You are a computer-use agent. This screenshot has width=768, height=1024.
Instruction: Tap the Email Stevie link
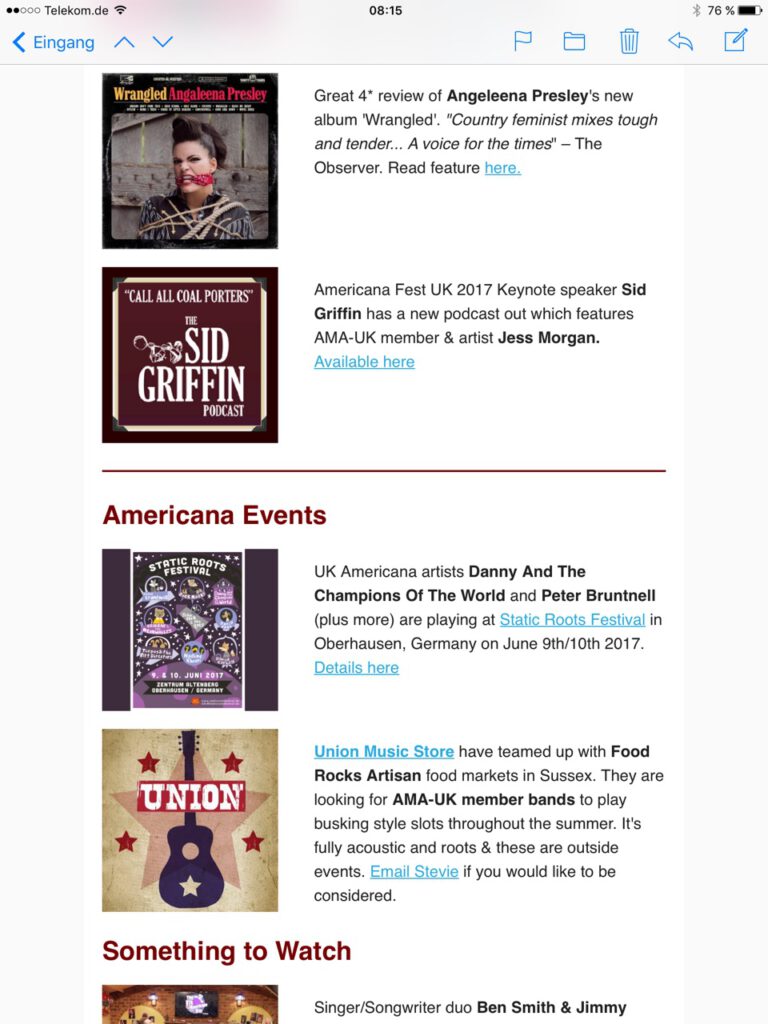pyautogui.click(x=414, y=872)
